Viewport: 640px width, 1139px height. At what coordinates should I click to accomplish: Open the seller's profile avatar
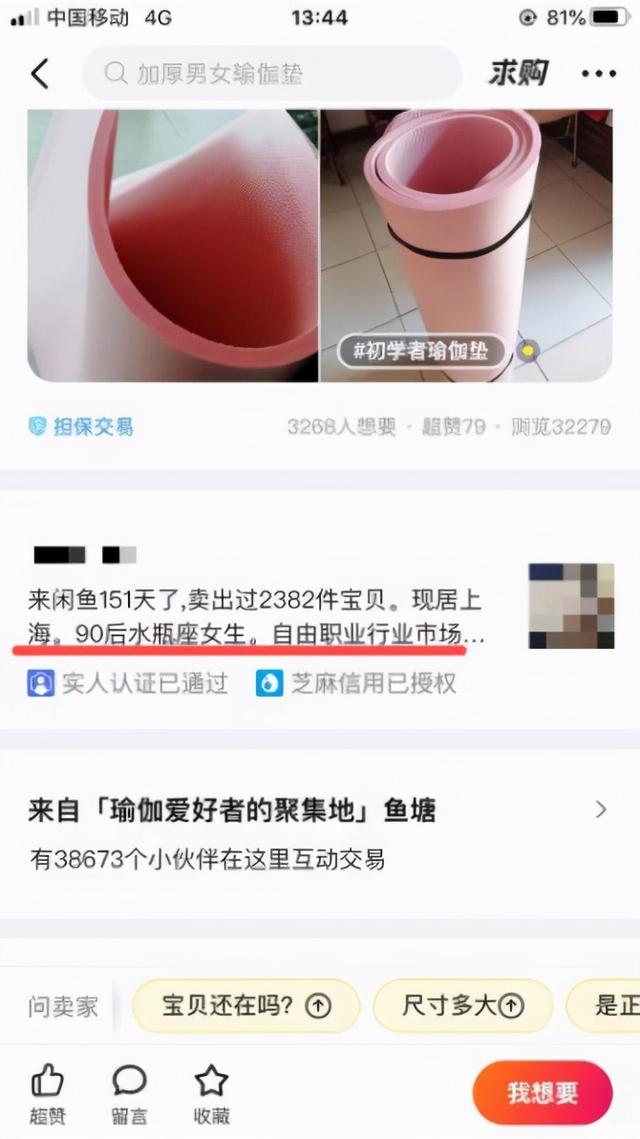(x=571, y=605)
